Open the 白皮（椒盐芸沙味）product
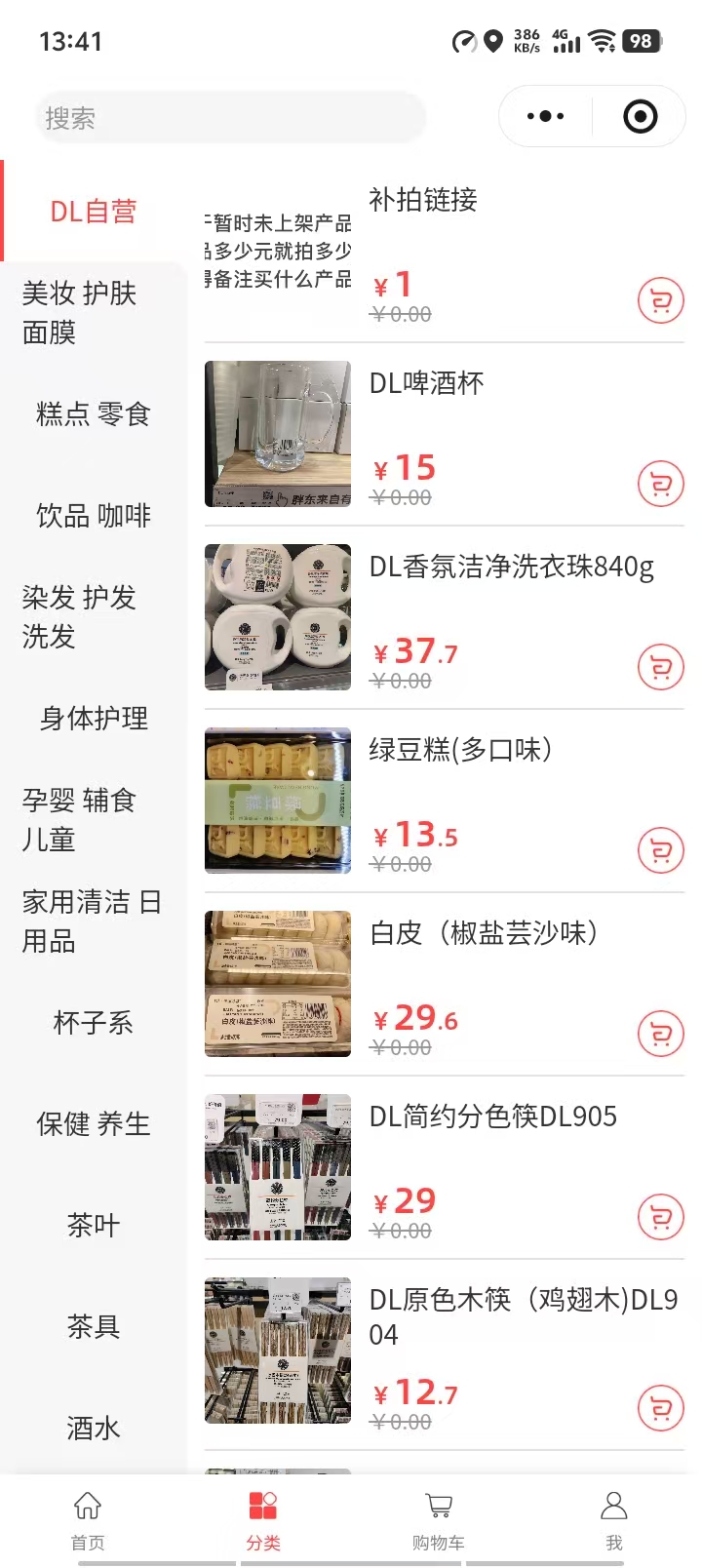702x1568 pixels. pyautogui.click(x=484, y=933)
